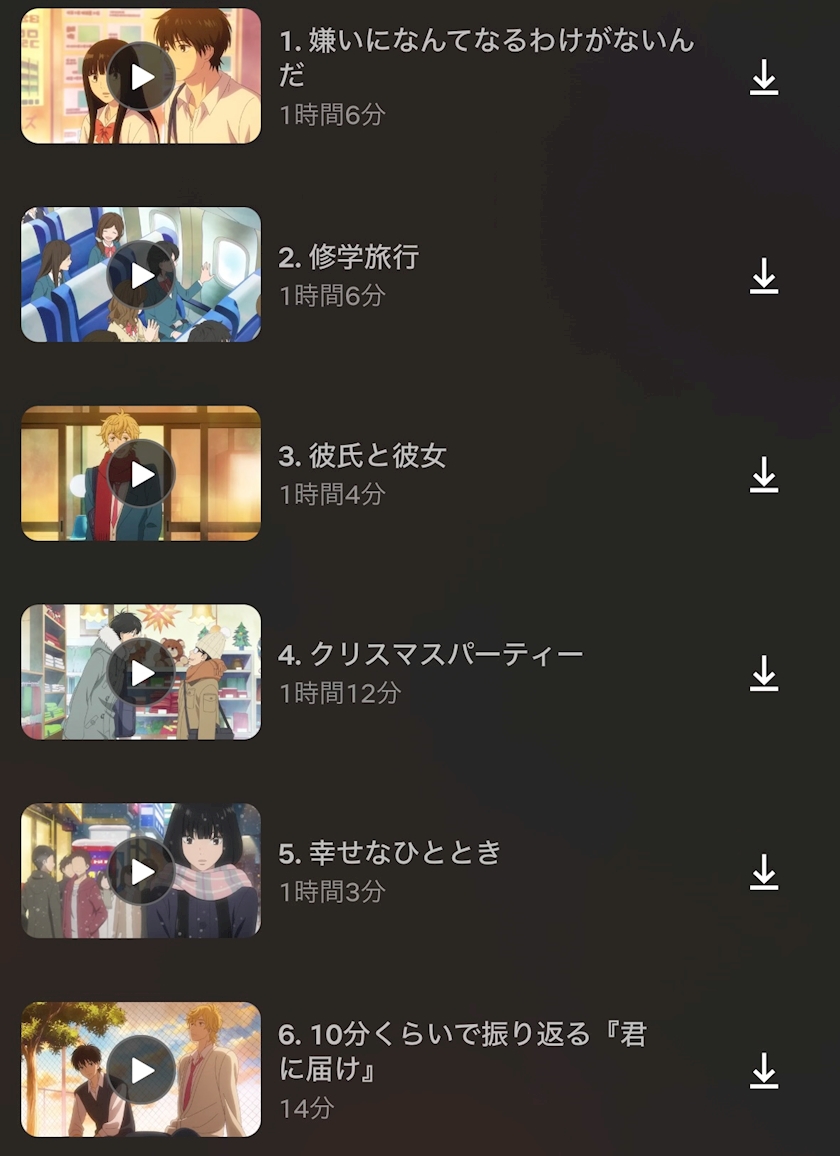
Task: Download episode 3 彼氏と彼女
Action: [764, 474]
